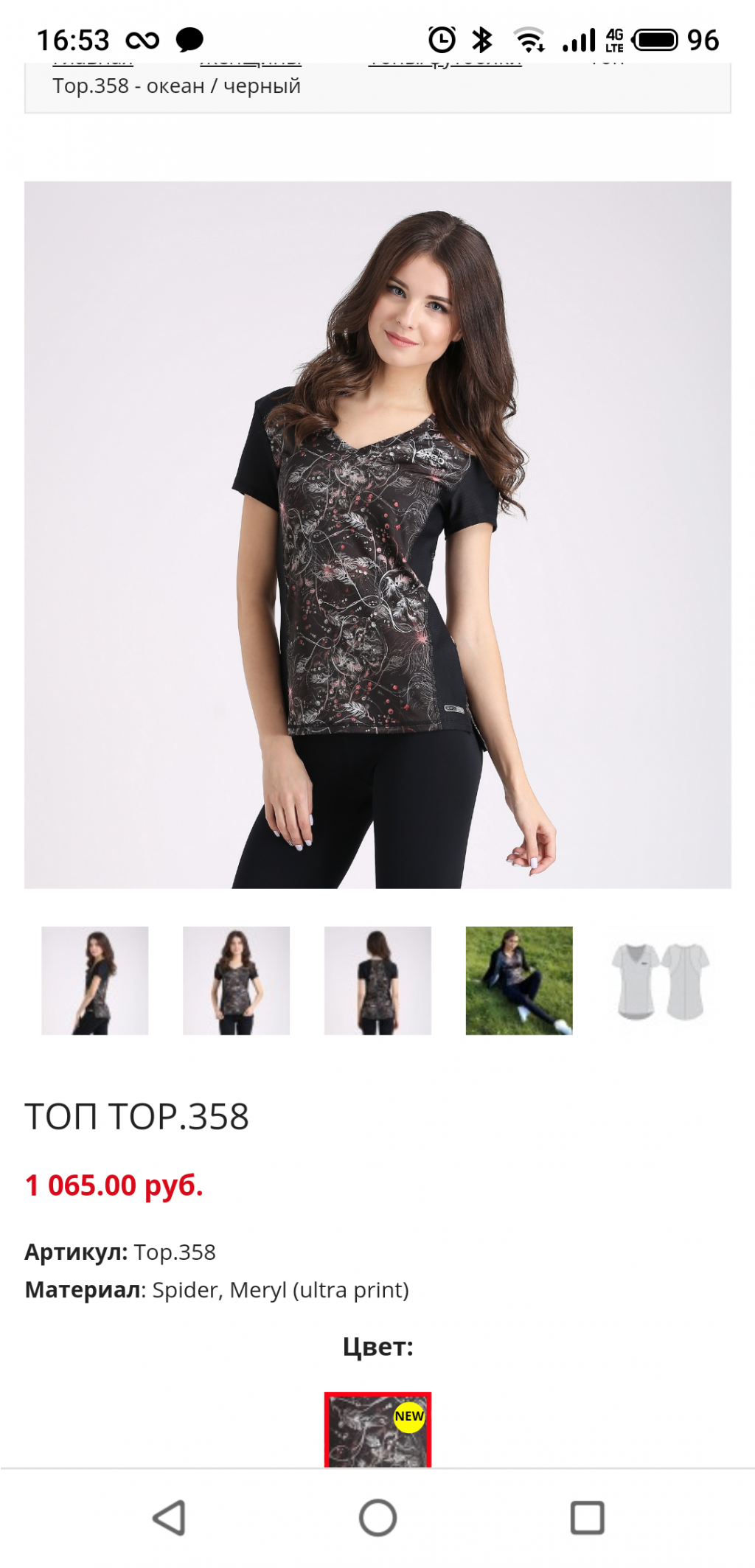Image resolution: width=755 pixels, height=1568 pixels.
Task: Choose the color swatch marked NEW
Action: pos(377,1429)
